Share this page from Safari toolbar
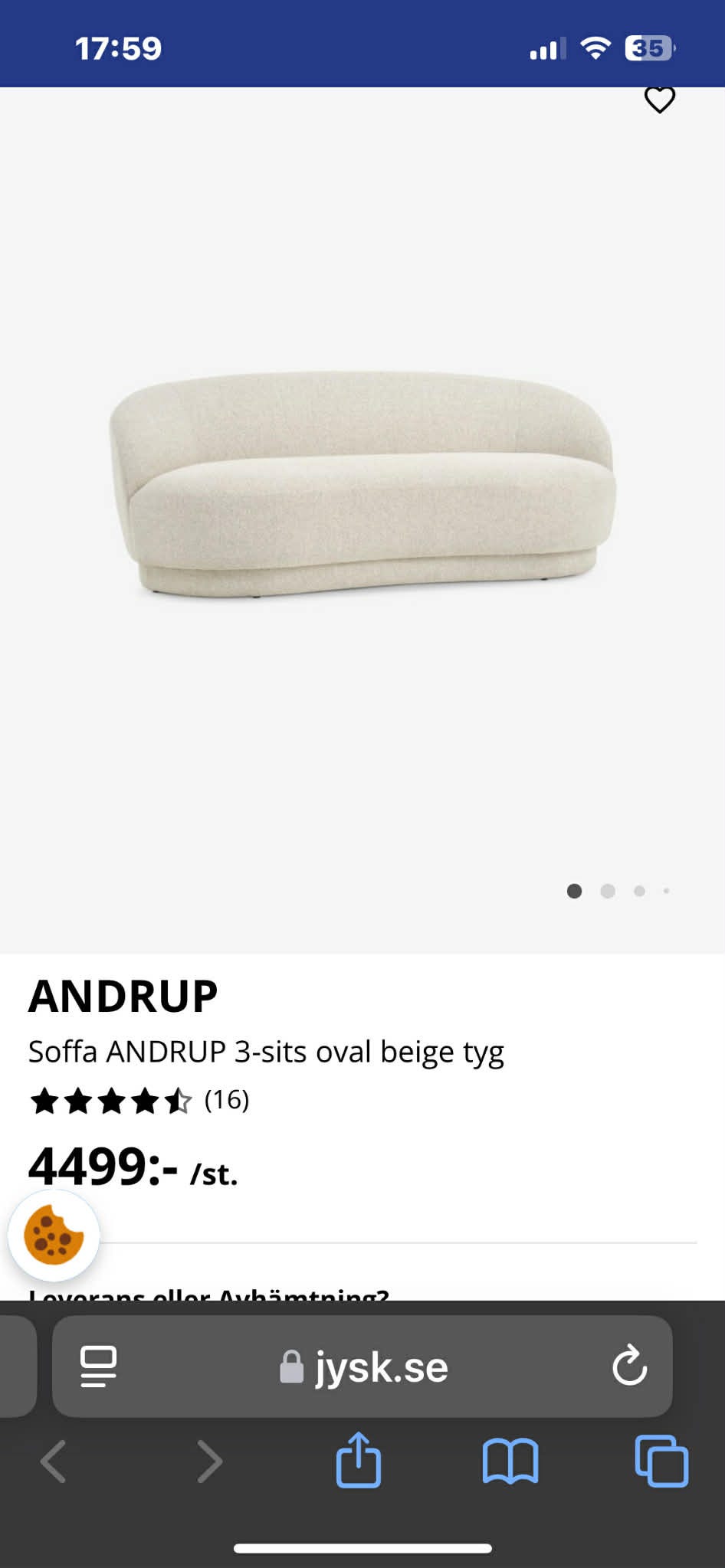The image size is (725, 1568). coord(359,1460)
